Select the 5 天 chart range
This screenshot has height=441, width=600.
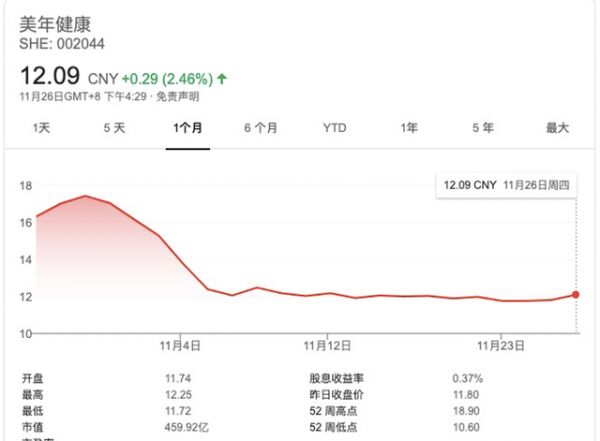point(114,128)
